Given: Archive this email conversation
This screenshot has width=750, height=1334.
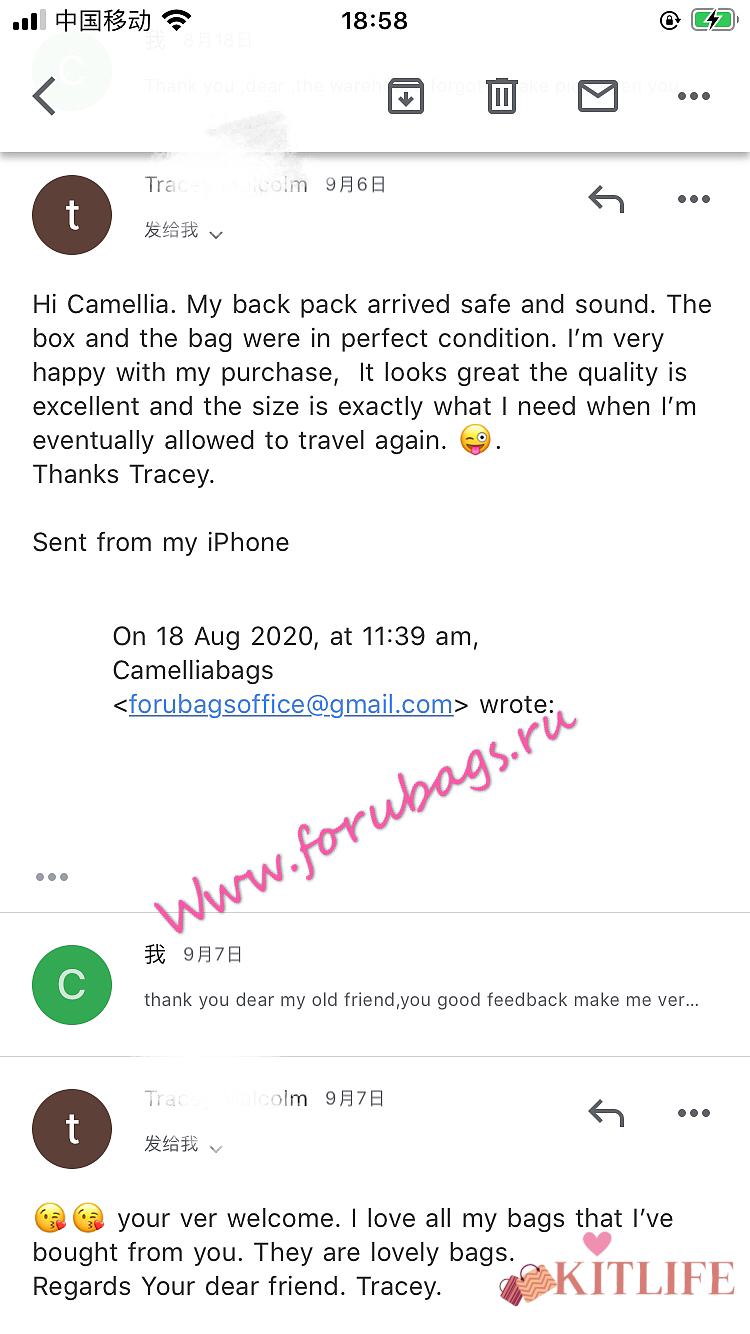Looking at the screenshot, I should coord(406,96).
